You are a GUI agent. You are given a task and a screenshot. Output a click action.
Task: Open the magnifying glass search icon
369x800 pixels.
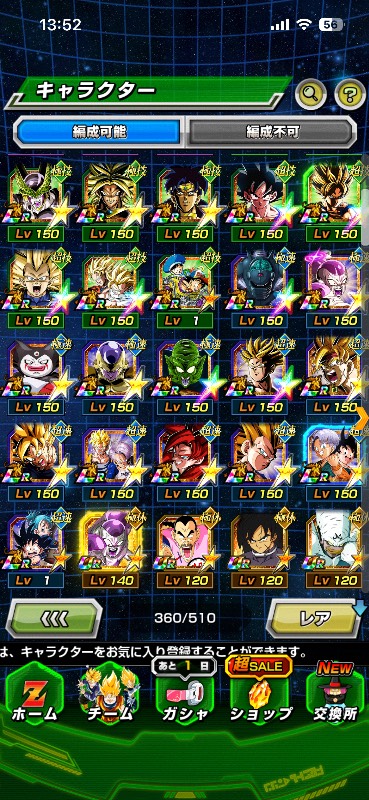(311, 93)
